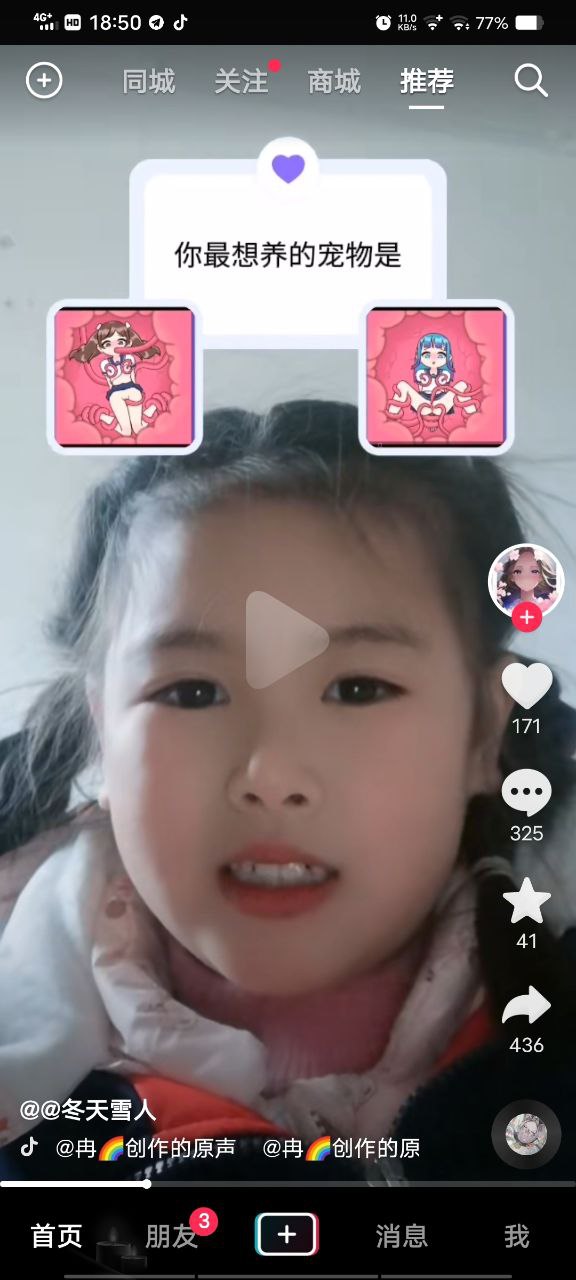The width and height of the screenshot is (576, 1280).
Task: Open the 商城 tab
Action: [334, 82]
